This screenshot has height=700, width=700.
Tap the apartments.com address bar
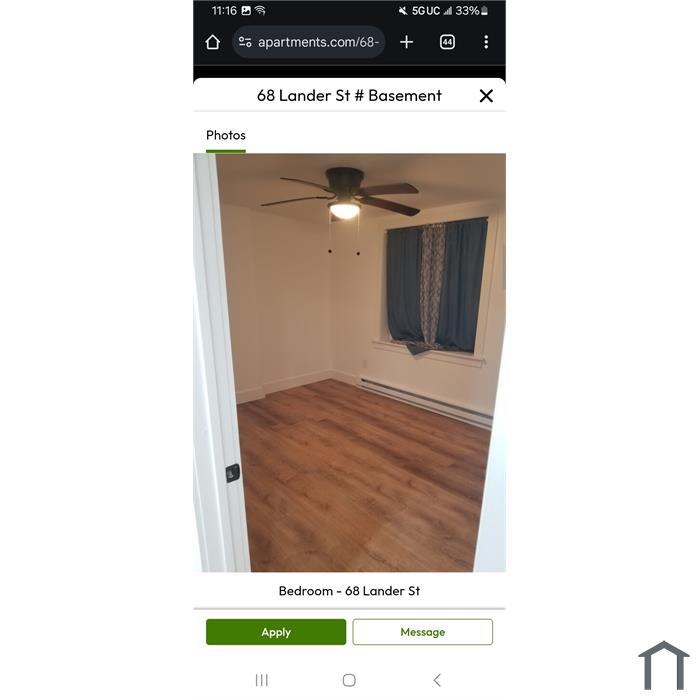[312, 42]
